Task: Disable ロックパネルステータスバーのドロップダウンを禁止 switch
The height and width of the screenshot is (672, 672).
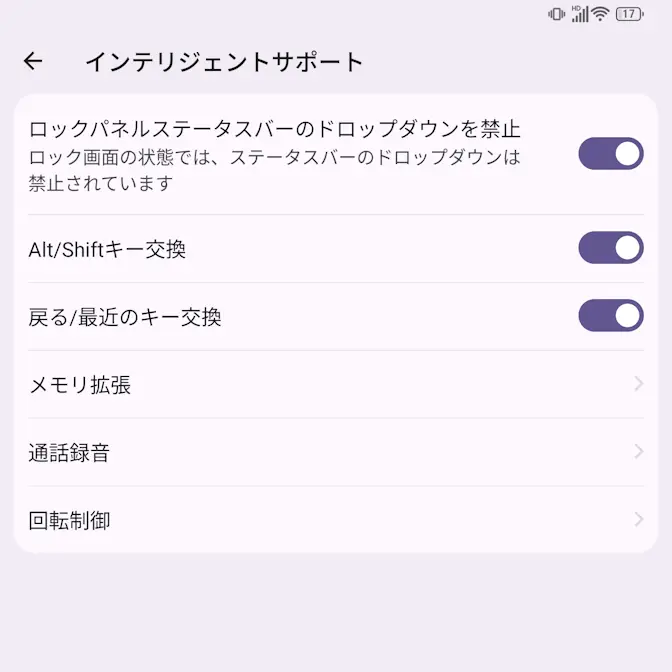Action: pyautogui.click(x=610, y=154)
